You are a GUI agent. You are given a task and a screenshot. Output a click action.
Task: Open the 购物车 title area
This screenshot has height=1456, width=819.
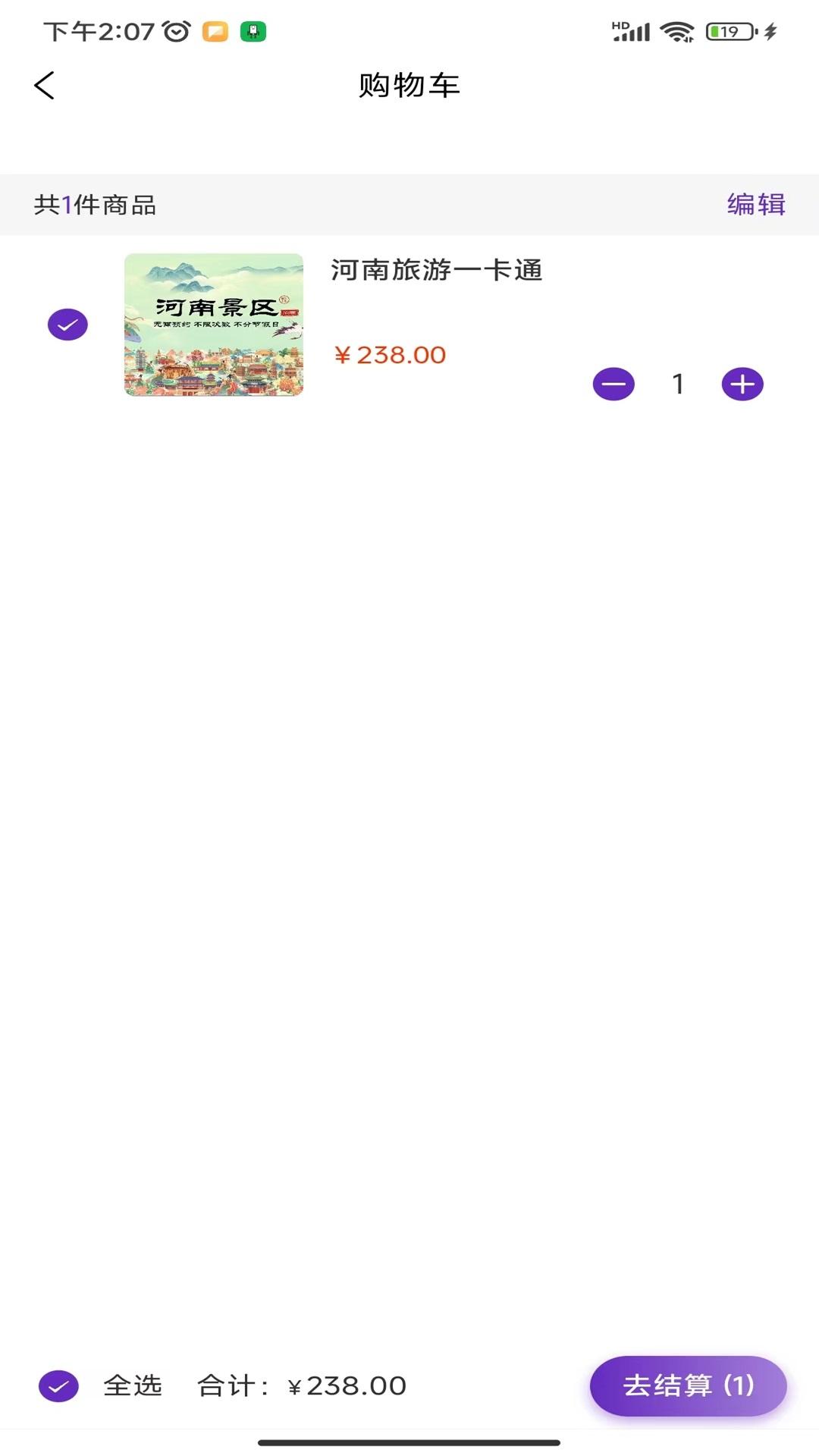[409, 85]
